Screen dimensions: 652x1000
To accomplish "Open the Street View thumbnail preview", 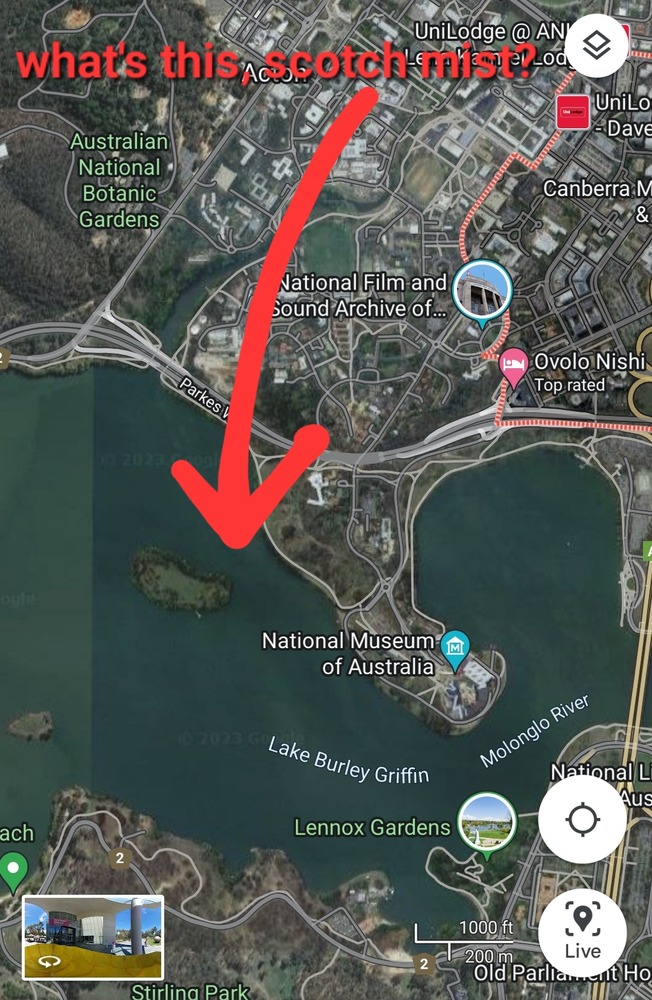I will pyautogui.click(x=92, y=936).
